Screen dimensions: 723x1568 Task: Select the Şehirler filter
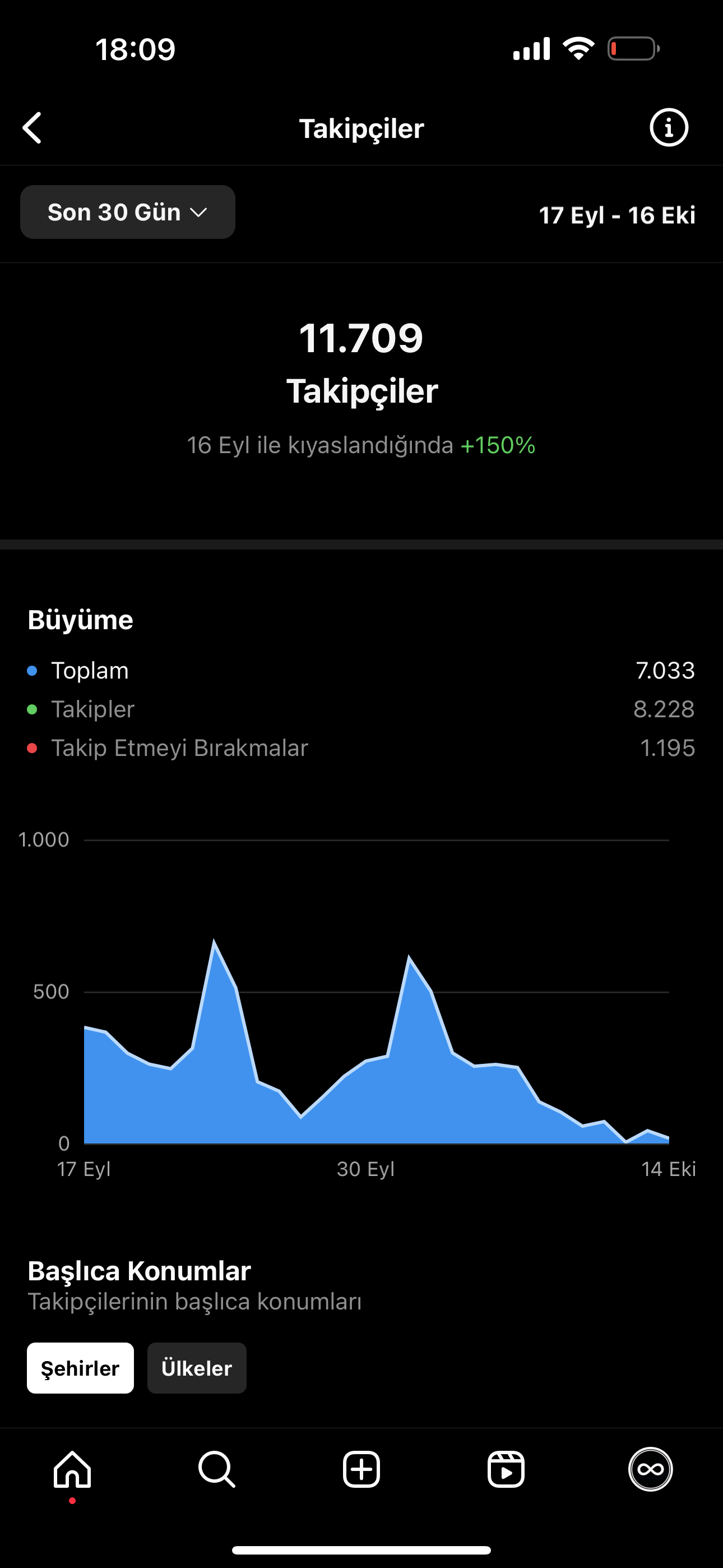80,1368
